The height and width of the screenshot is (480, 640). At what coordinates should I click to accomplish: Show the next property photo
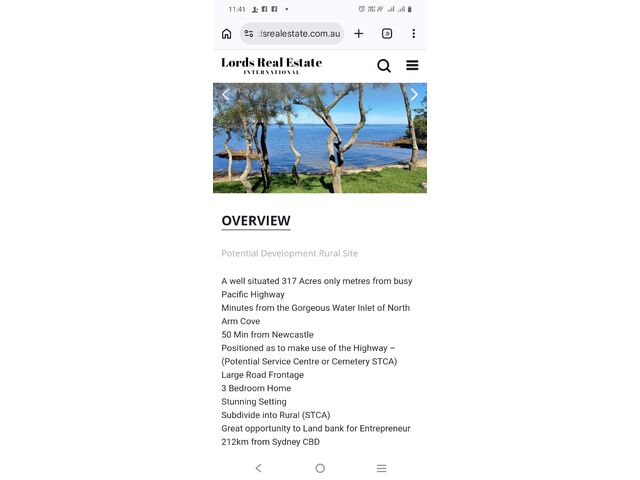[414, 95]
